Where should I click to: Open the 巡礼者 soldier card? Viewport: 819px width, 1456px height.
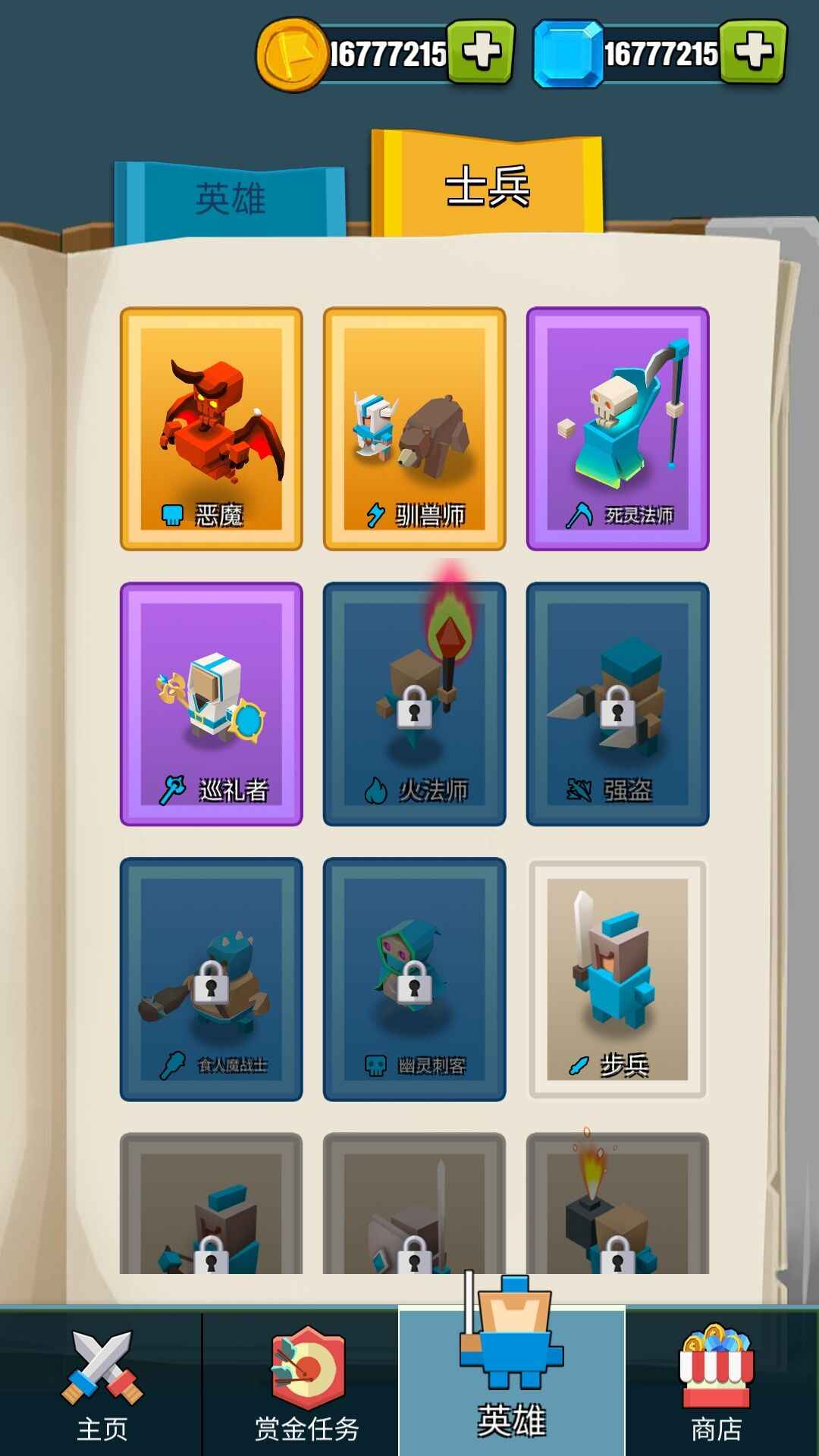click(x=212, y=704)
